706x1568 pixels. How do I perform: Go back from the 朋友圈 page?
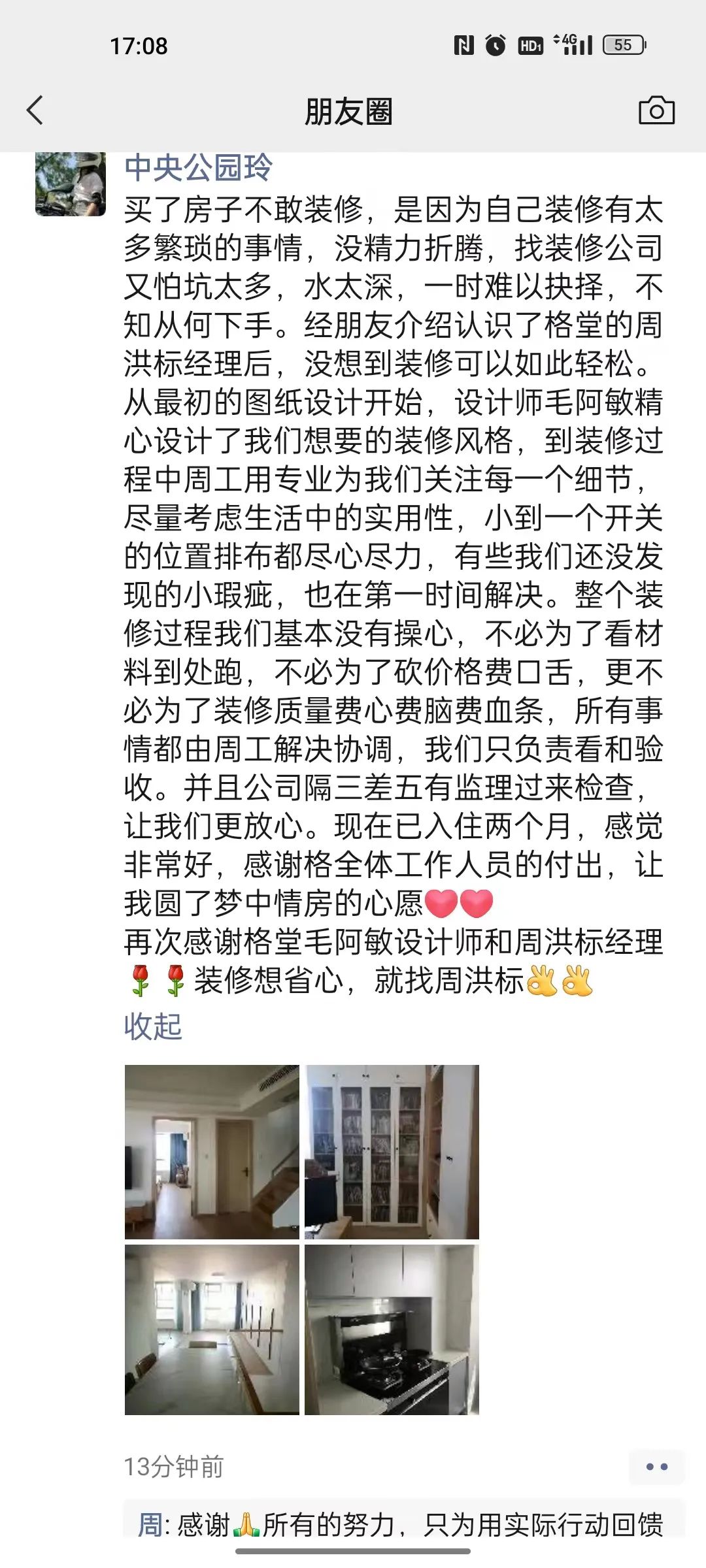(x=35, y=110)
